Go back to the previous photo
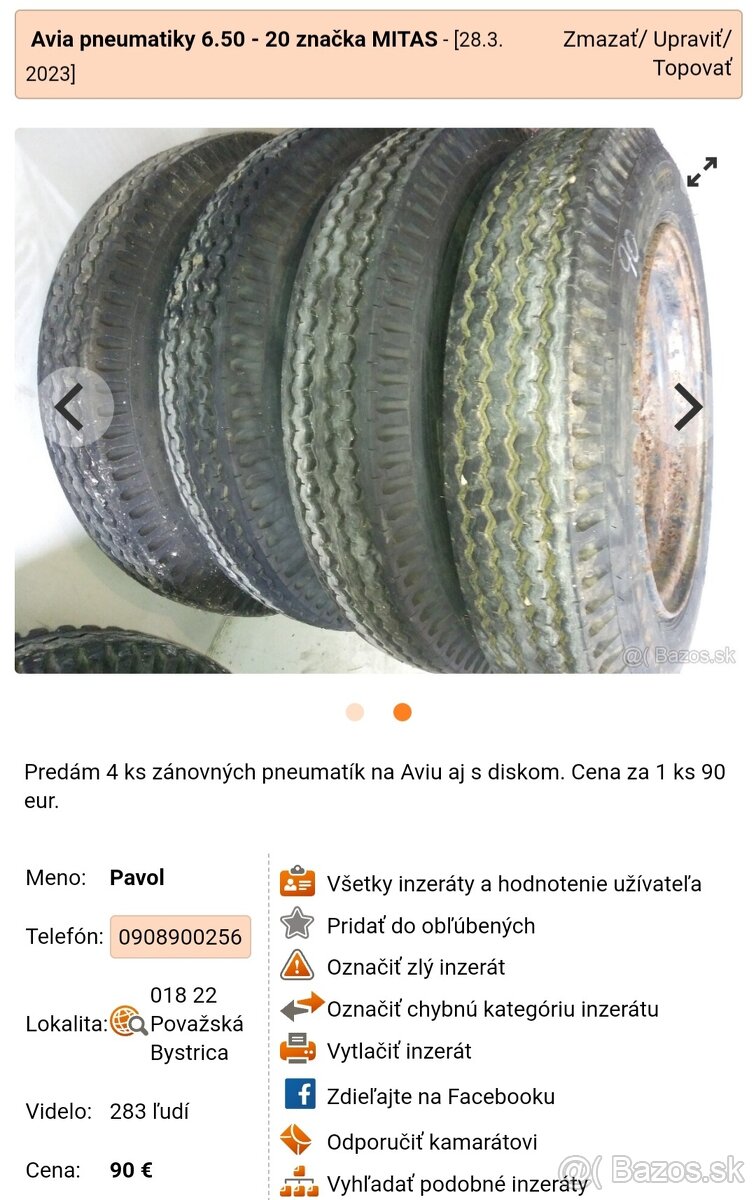Image resolution: width=756 pixels, height=1200 pixels. pyautogui.click(x=69, y=407)
